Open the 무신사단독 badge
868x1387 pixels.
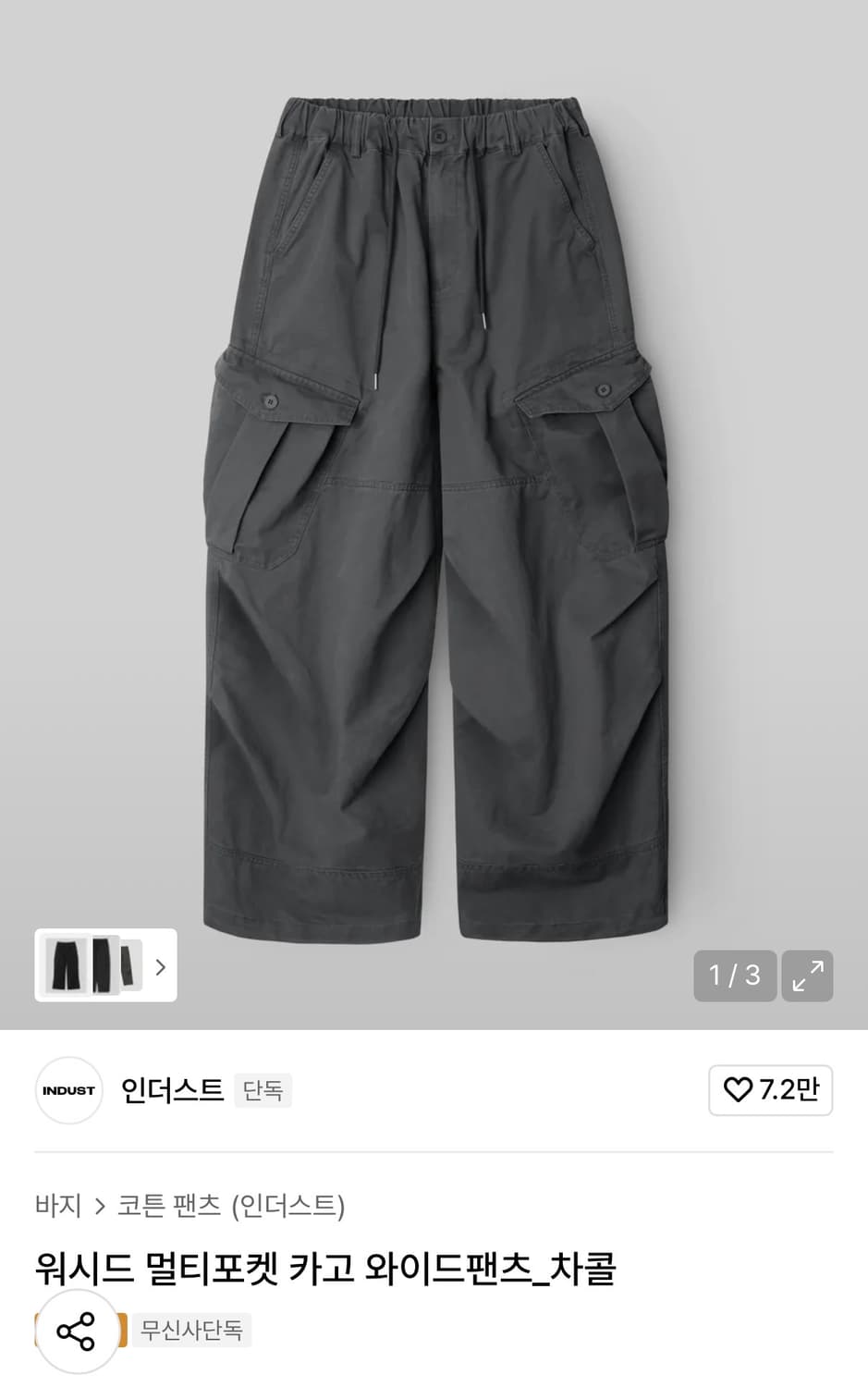click(191, 1332)
